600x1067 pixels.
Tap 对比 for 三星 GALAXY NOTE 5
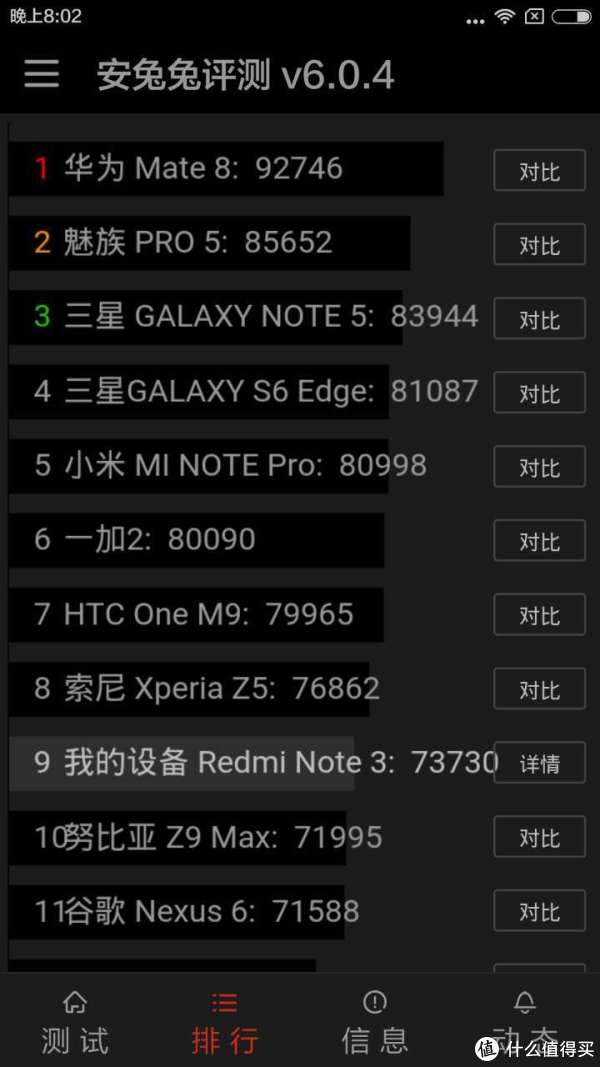pyautogui.click(x=539, y=318)
